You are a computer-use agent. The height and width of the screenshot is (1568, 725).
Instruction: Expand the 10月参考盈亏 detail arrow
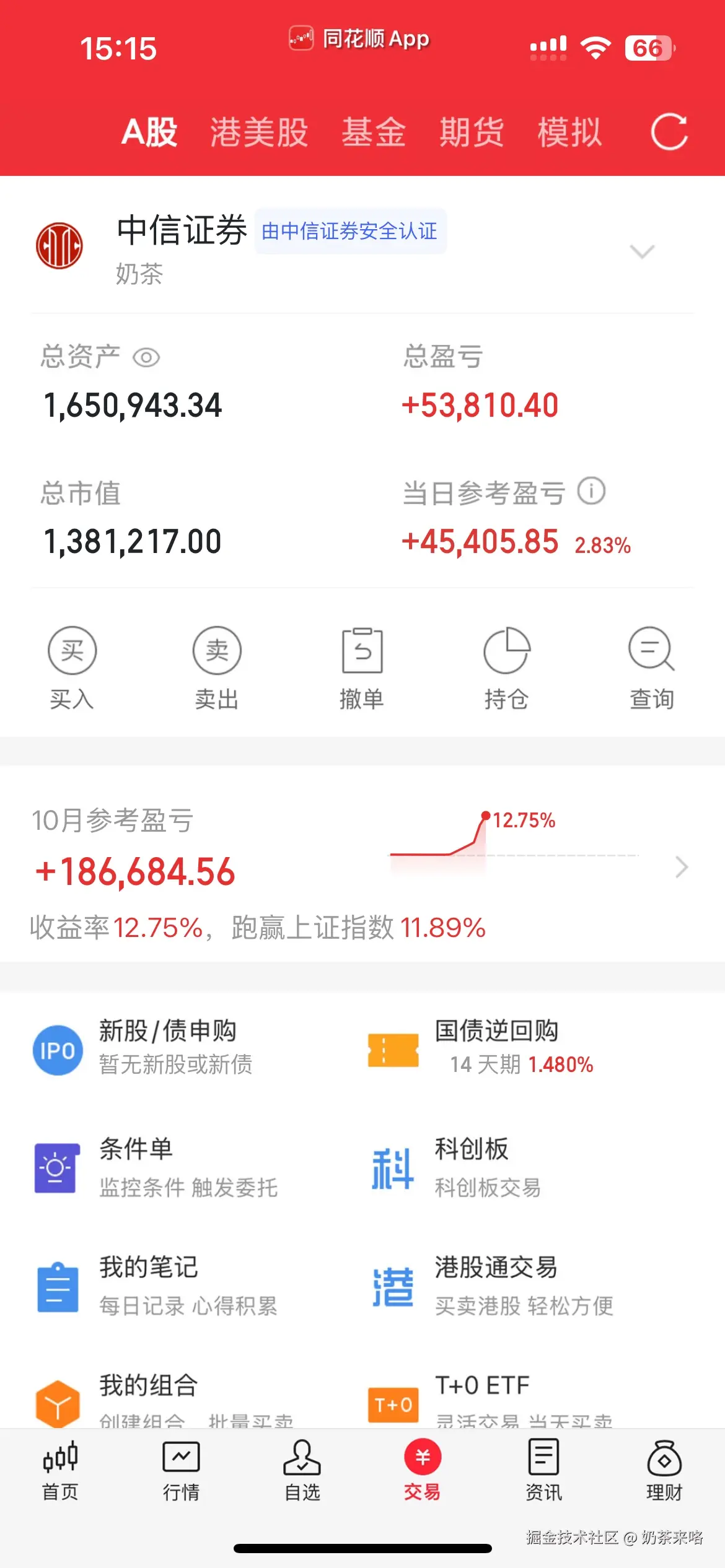[x=683, y=867]
